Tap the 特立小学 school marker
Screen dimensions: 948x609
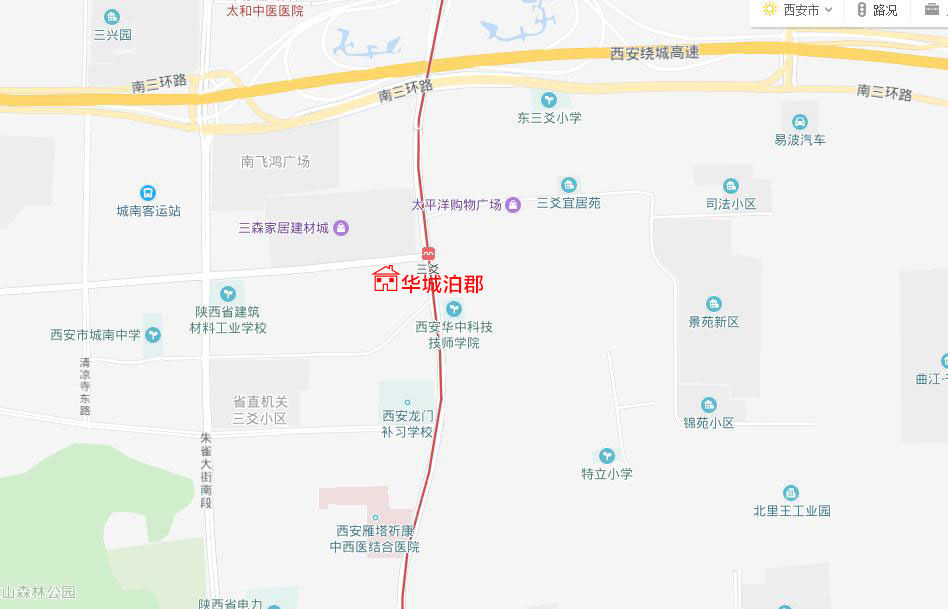click(x=606, y=456)
